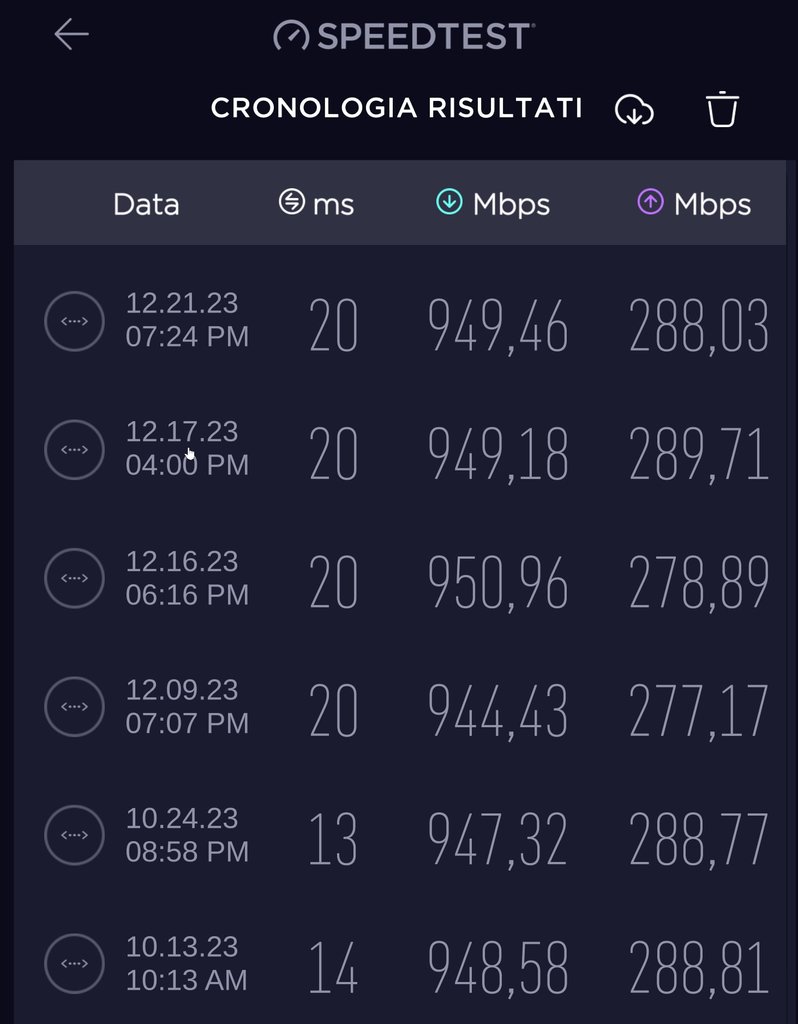Open the 12.21.23 07:24 PM result

click(x=400, y=322)
